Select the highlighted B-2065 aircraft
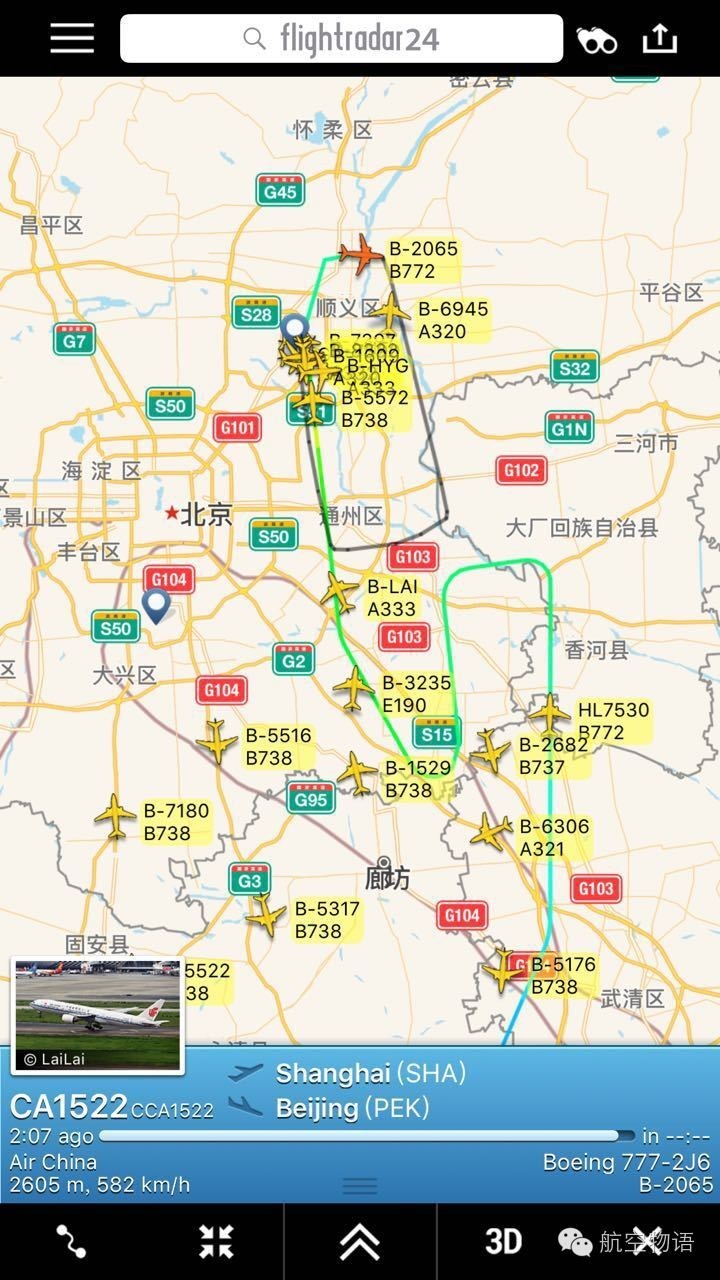Screen dimensions: 720x1280 (360, 254)
